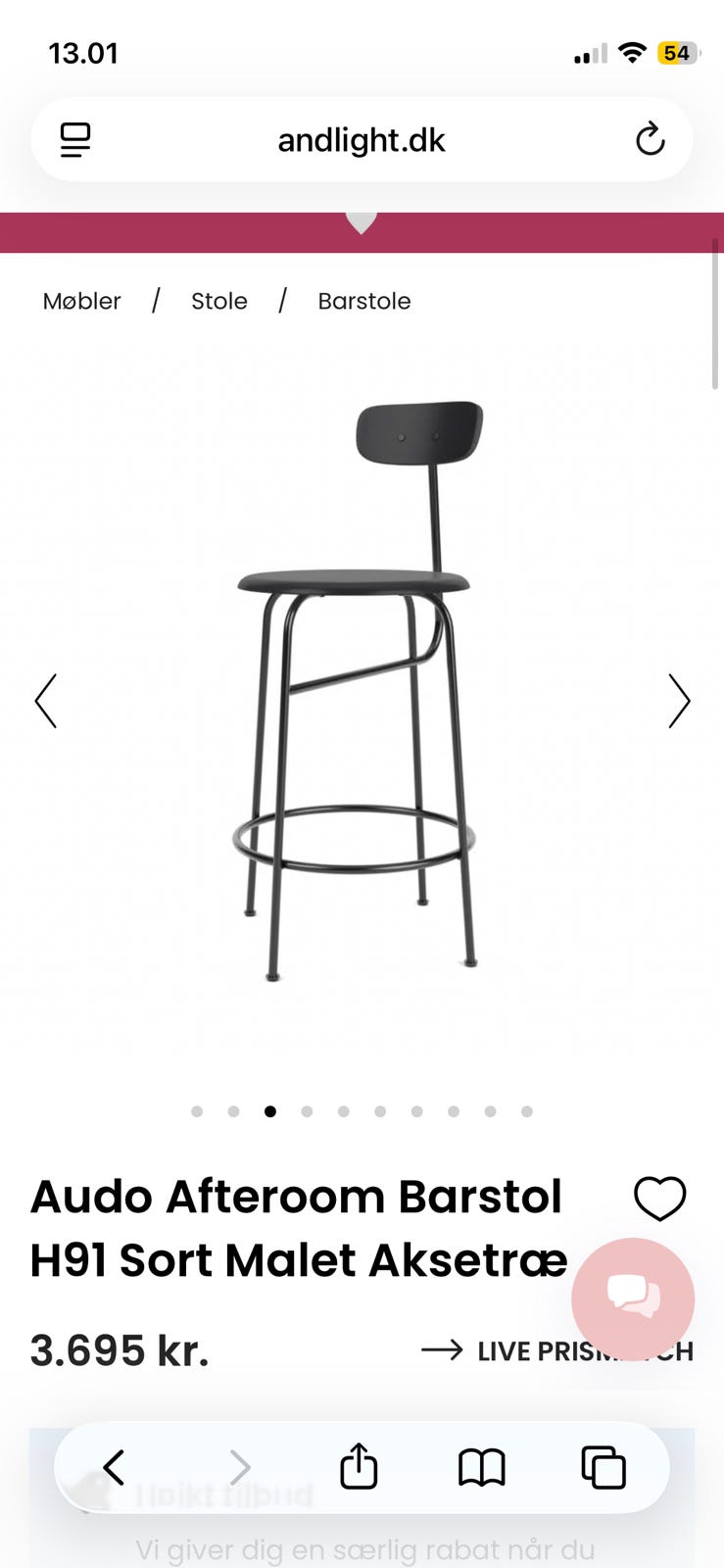Open the live chat bubble
The height and width of the screenshot is (1568, 724).
tap(633, 1298)
